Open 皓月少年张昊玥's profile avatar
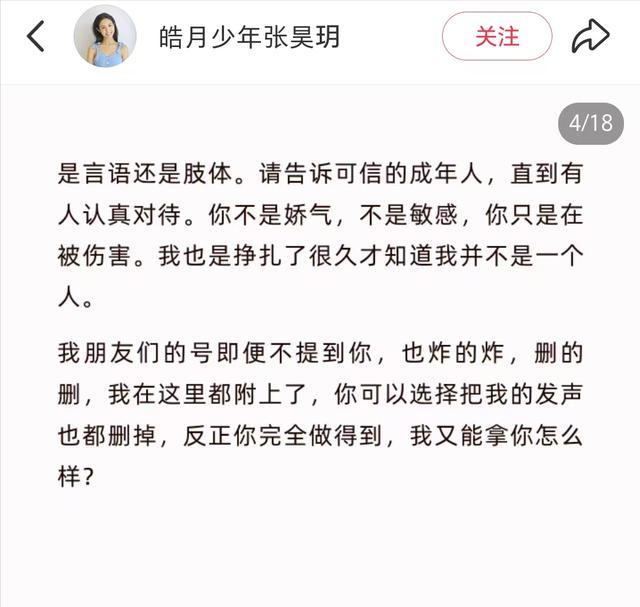The height and width of the screenshot is (607, 640). pos(105,37)
